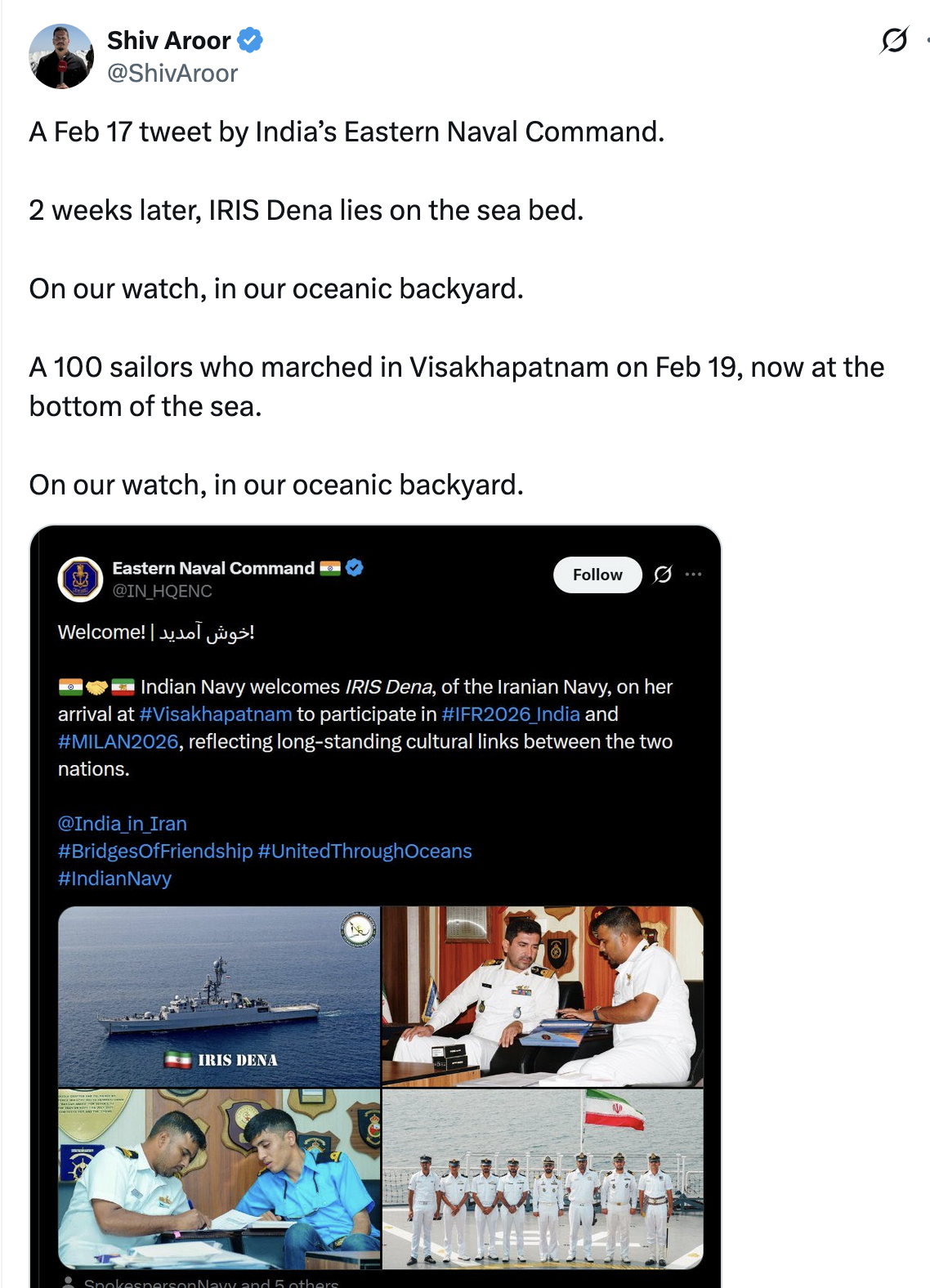Open the #IndianNavy hashtag

(x=114, y=879)
